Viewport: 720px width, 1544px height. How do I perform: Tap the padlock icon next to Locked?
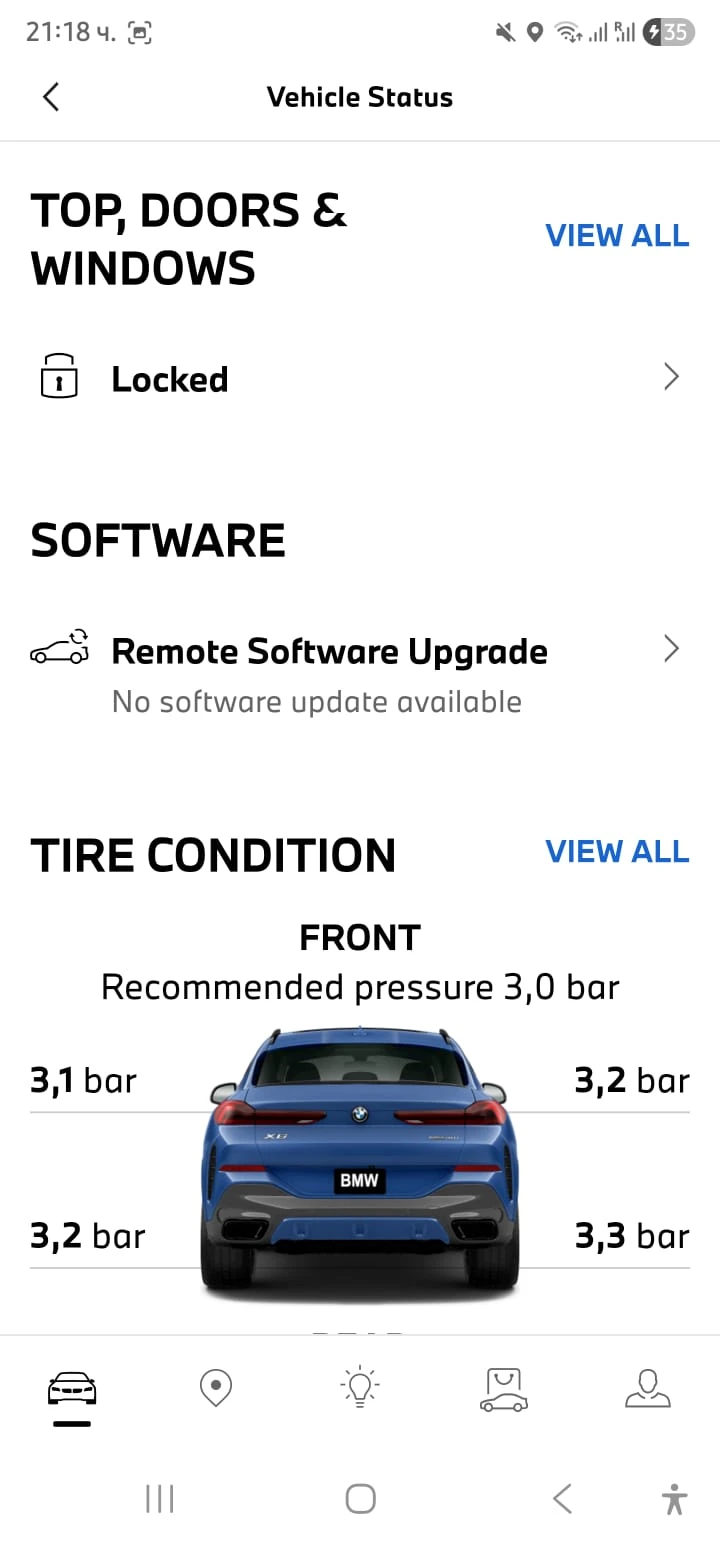59,377
